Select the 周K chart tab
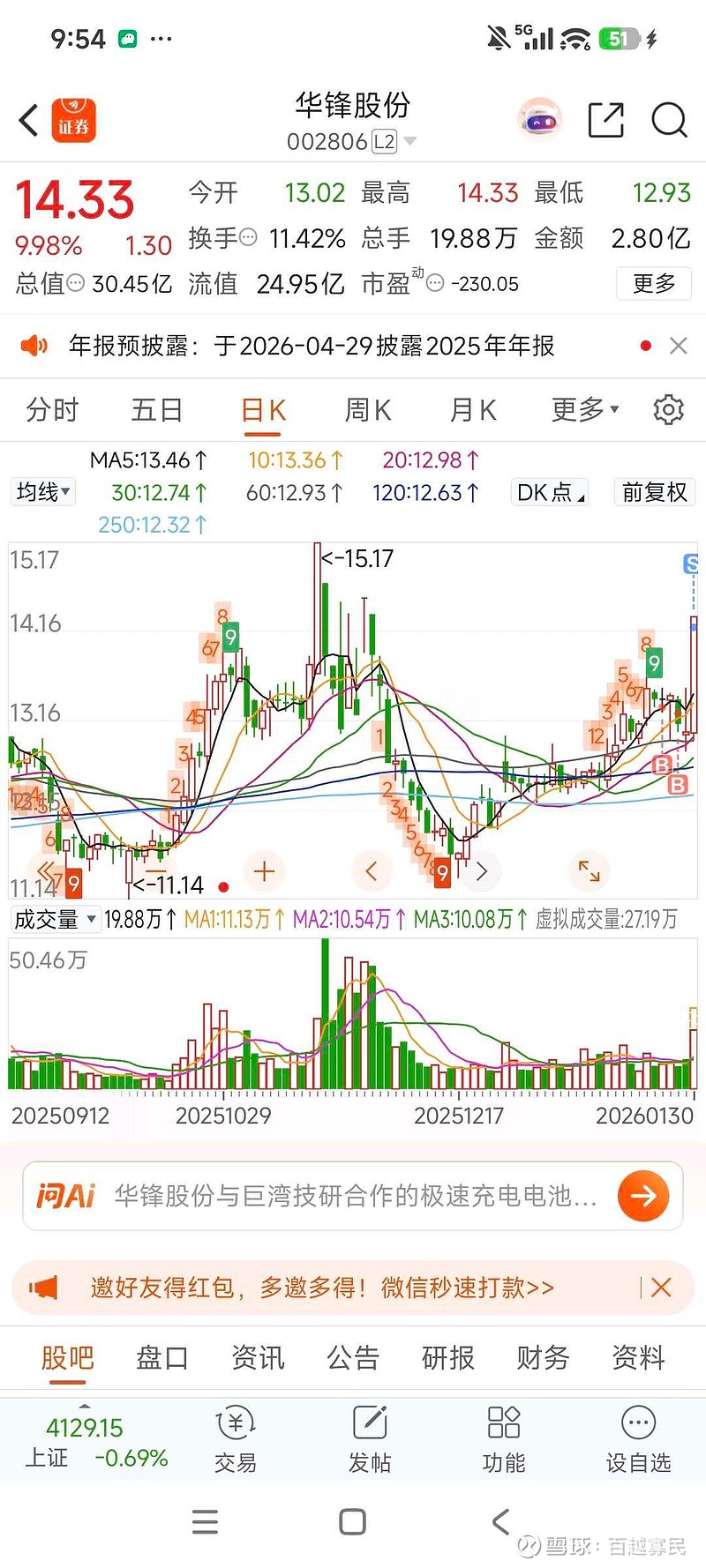The image size is (706, 1568). pyautogui.click(x=367, y=410)
